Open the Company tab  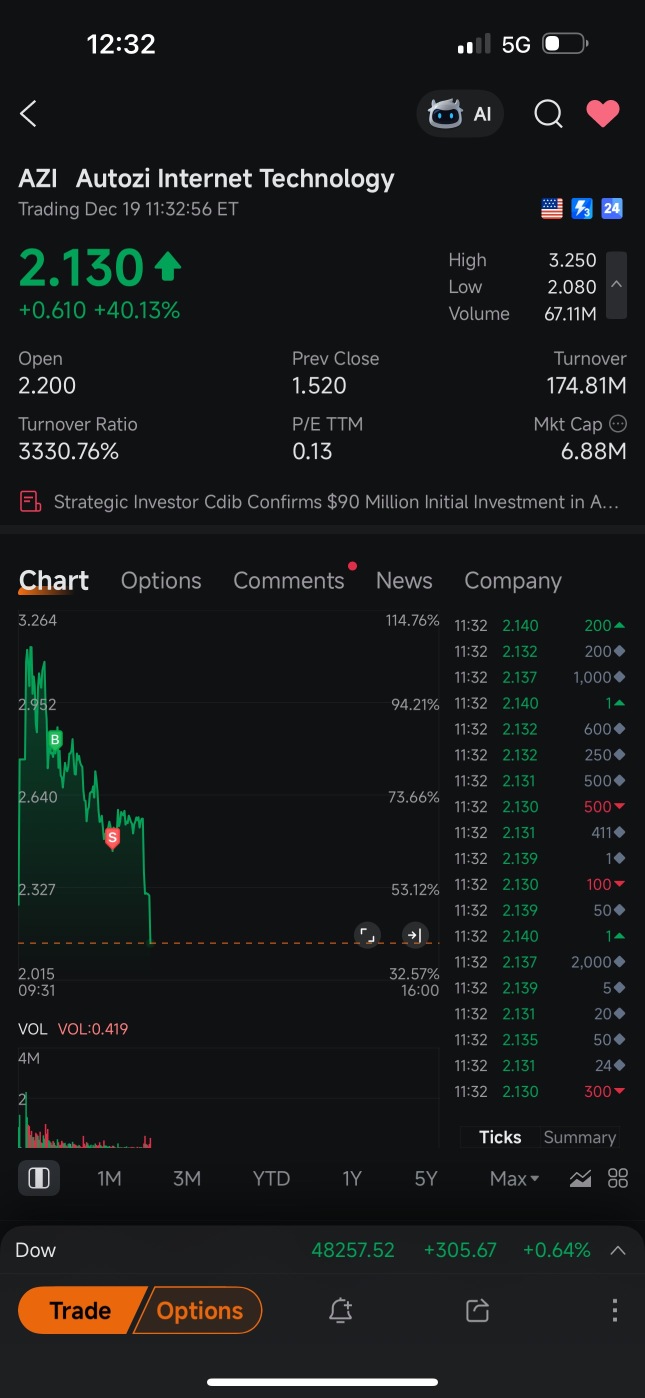point(513,581)
